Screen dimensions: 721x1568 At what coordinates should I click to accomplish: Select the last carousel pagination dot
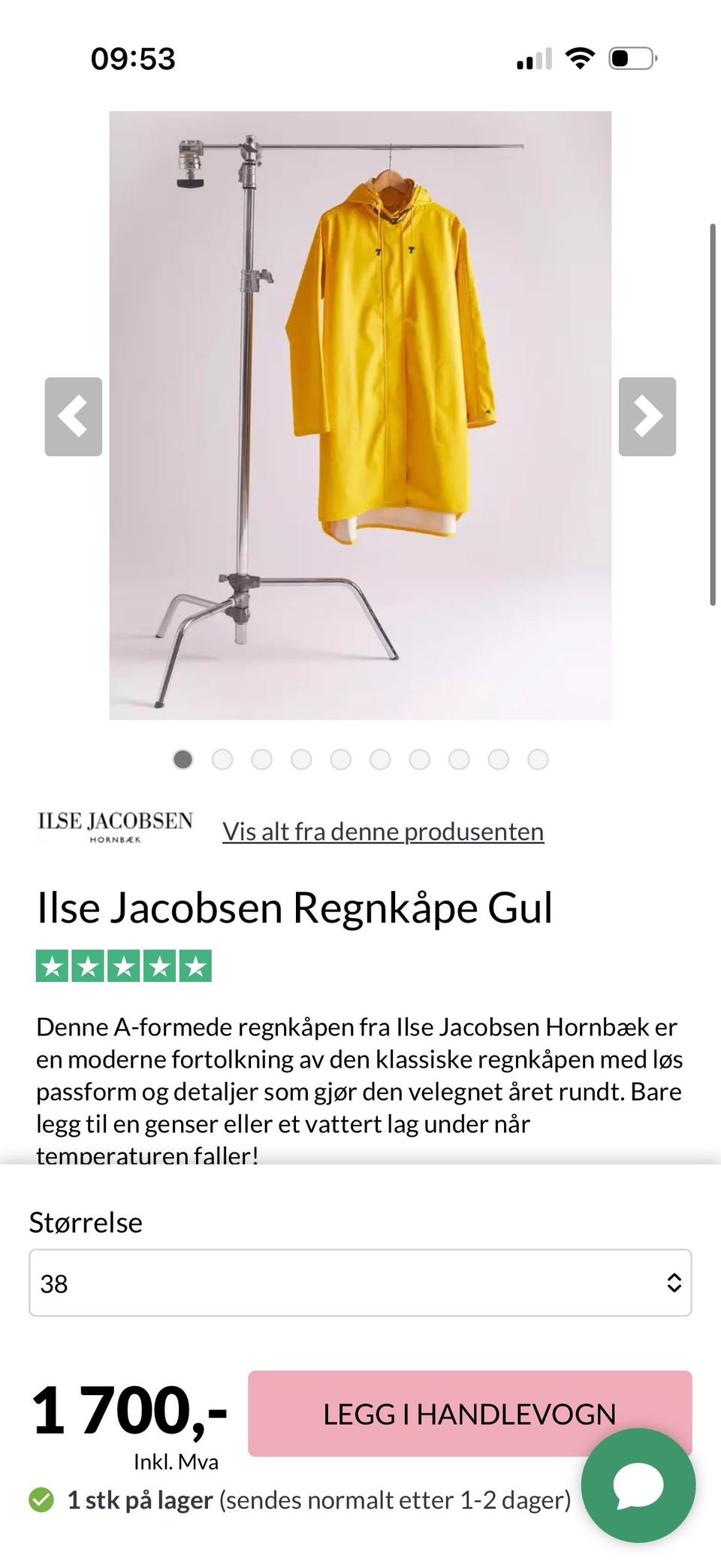click(x=538, y=760)
